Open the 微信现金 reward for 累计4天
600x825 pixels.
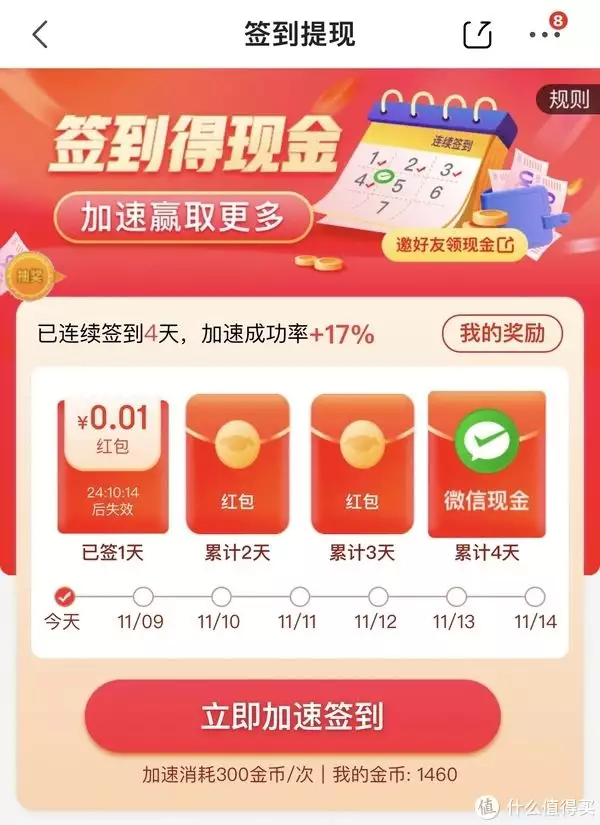tap(486, 465)
